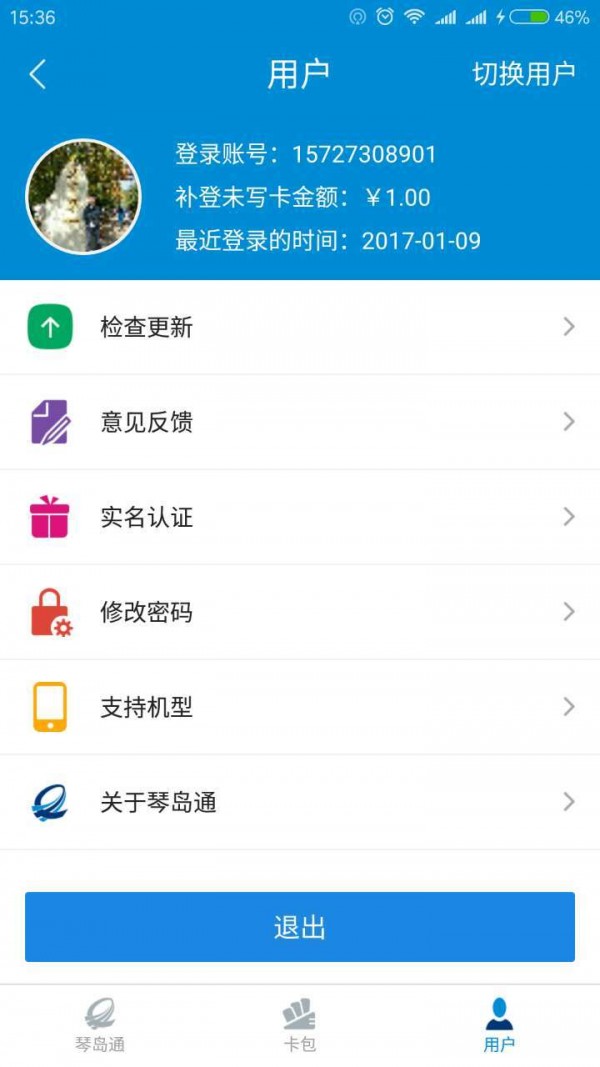Open the 意见反馈 feedback row
The image size is (600, 1067).
tap(300, 422)
